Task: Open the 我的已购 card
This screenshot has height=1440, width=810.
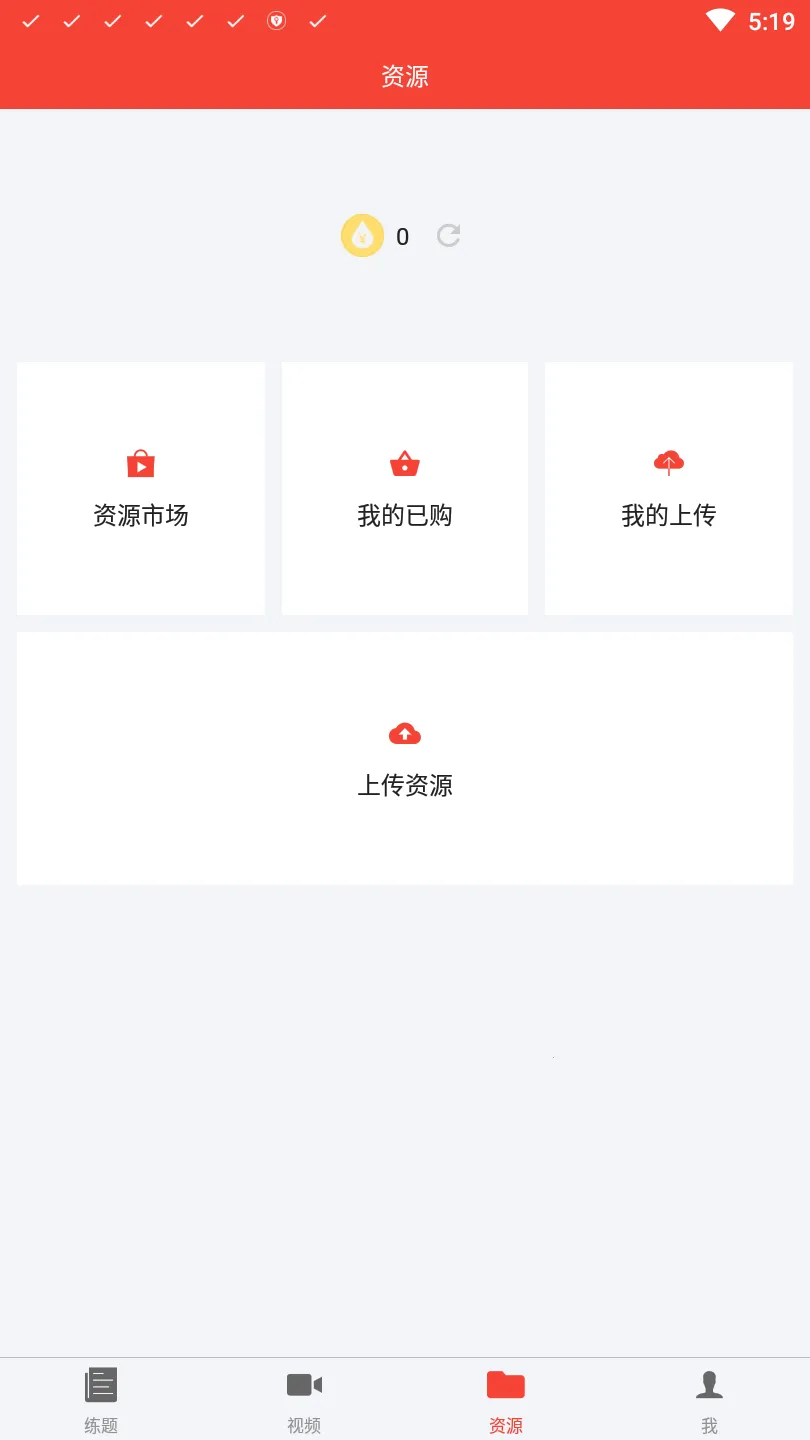Action: (405, 489)
